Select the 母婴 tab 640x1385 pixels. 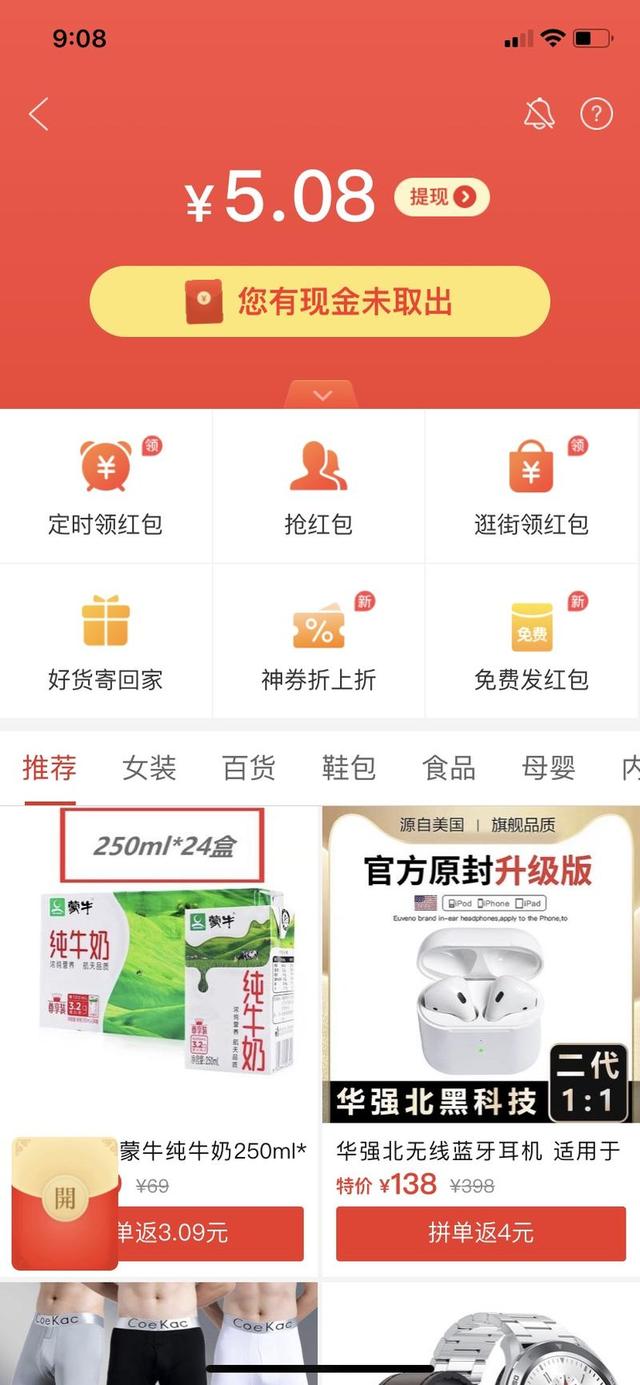point(548,768)
